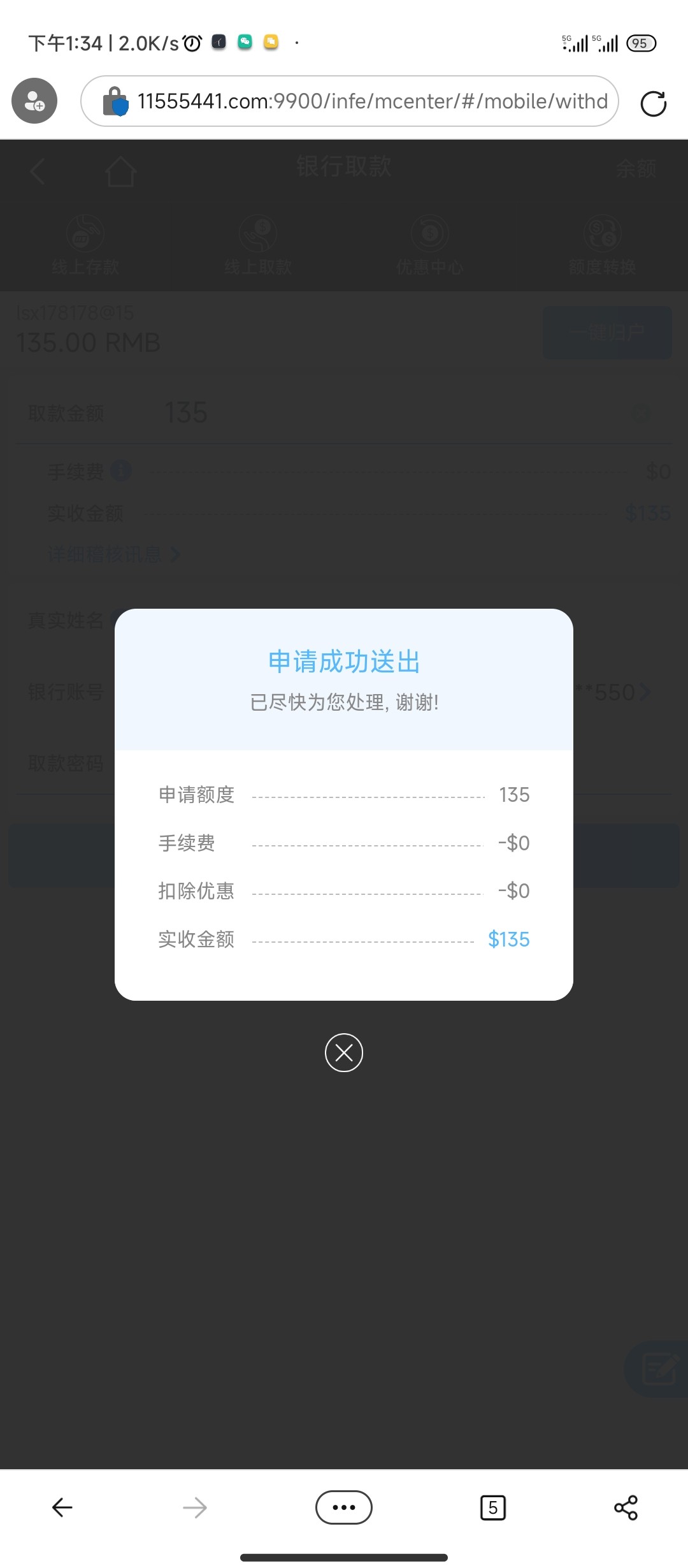Image resolution: width=688 pixels, height=1568 pixels.
Task: Open the browser three-dot menu
Action: click(344, 1507)
